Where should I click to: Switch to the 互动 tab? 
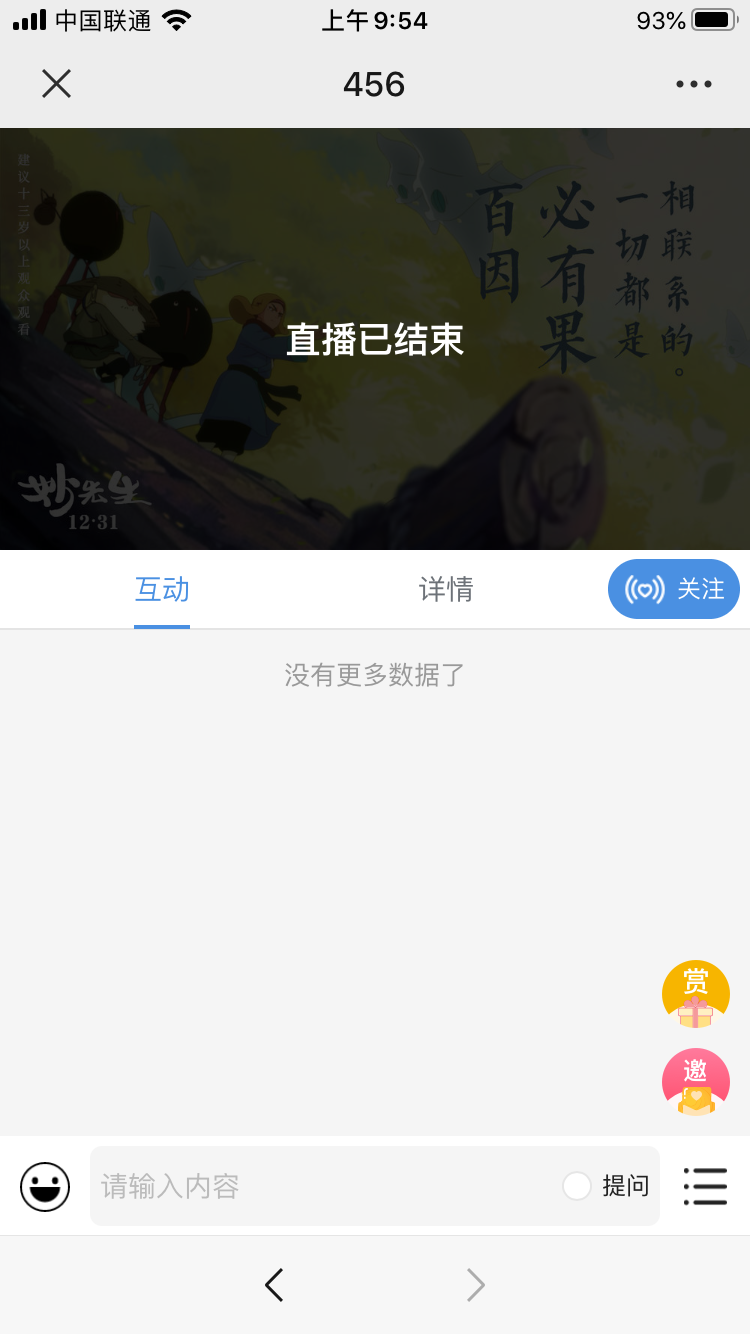pos(162,590)
